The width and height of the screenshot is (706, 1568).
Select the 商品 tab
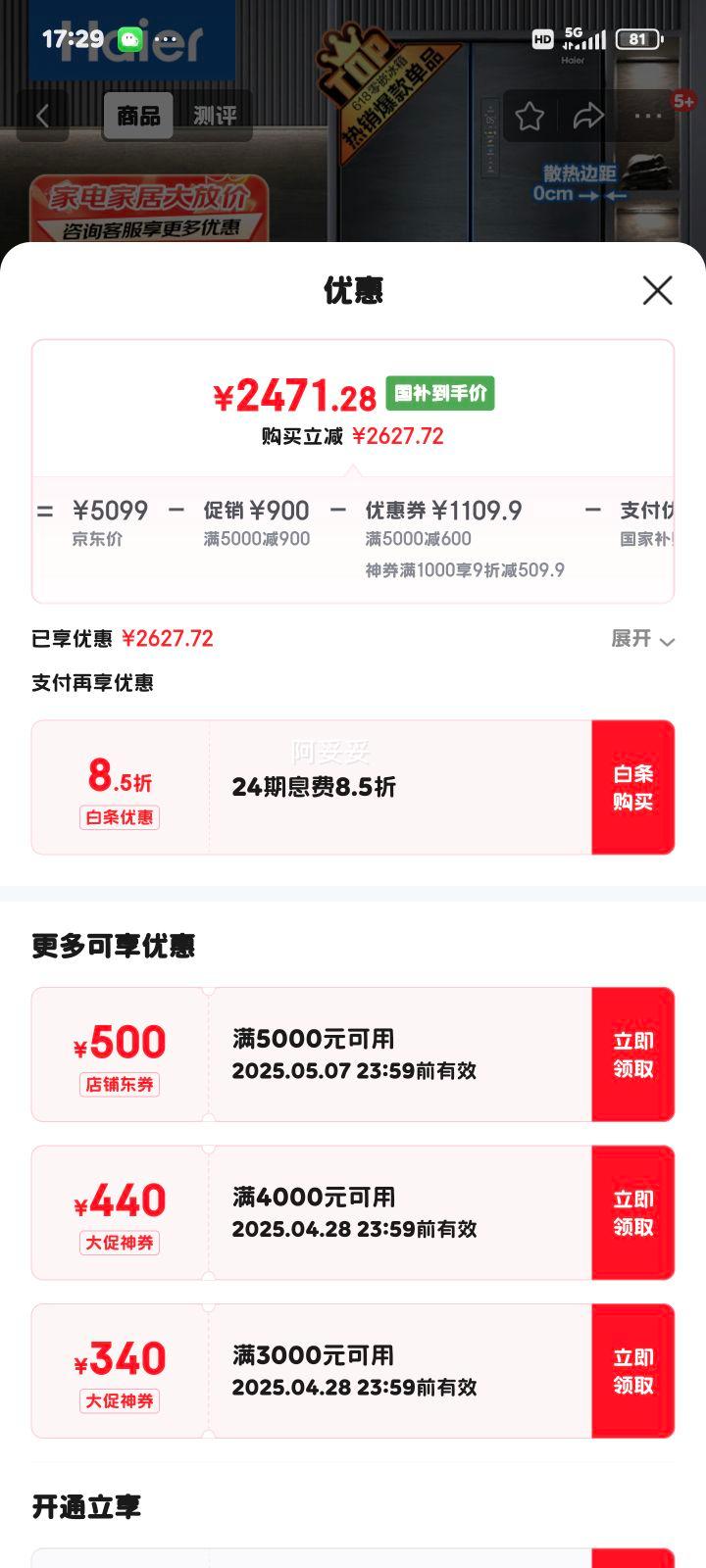140,115
